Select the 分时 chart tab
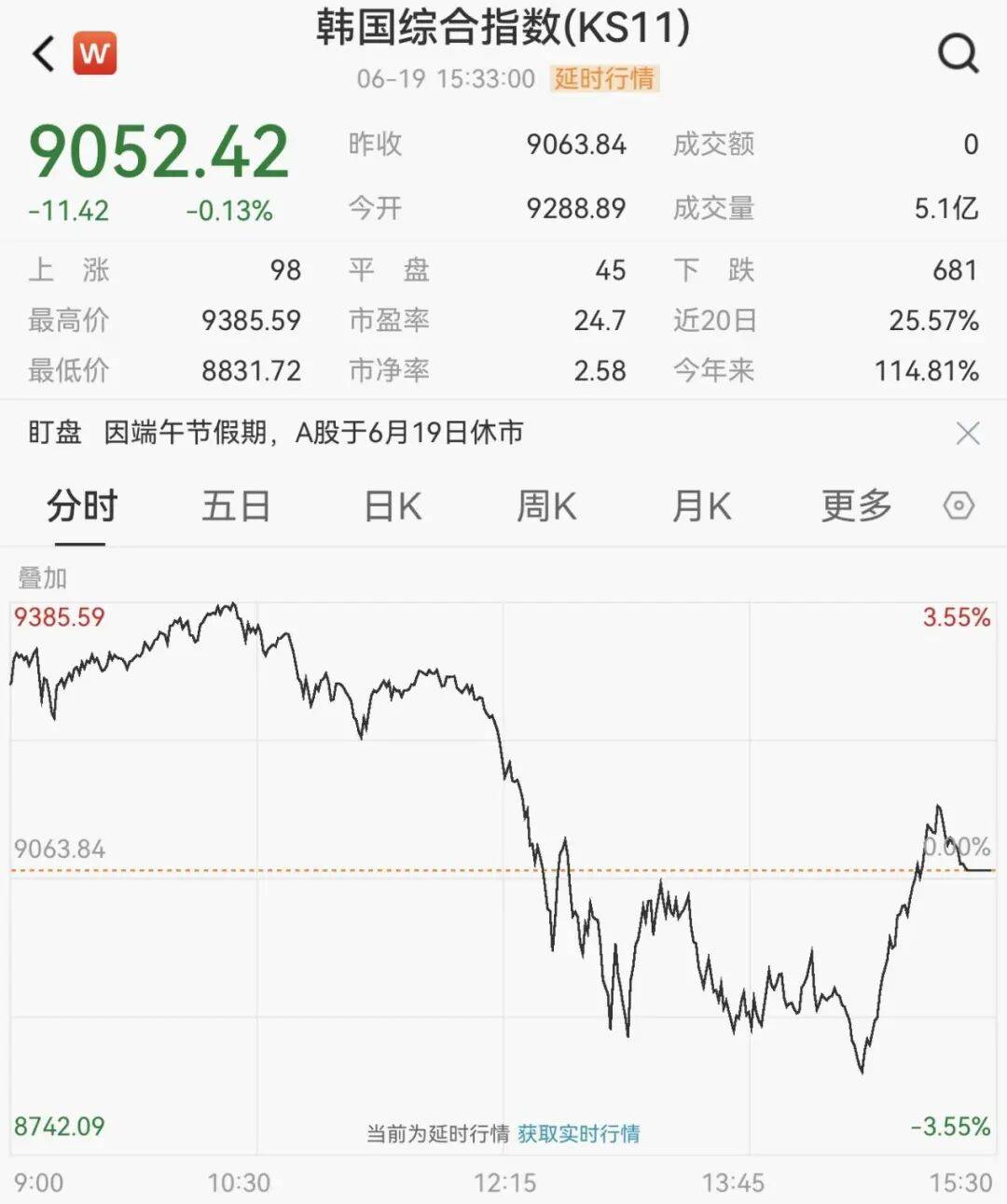 click(82, 506)
